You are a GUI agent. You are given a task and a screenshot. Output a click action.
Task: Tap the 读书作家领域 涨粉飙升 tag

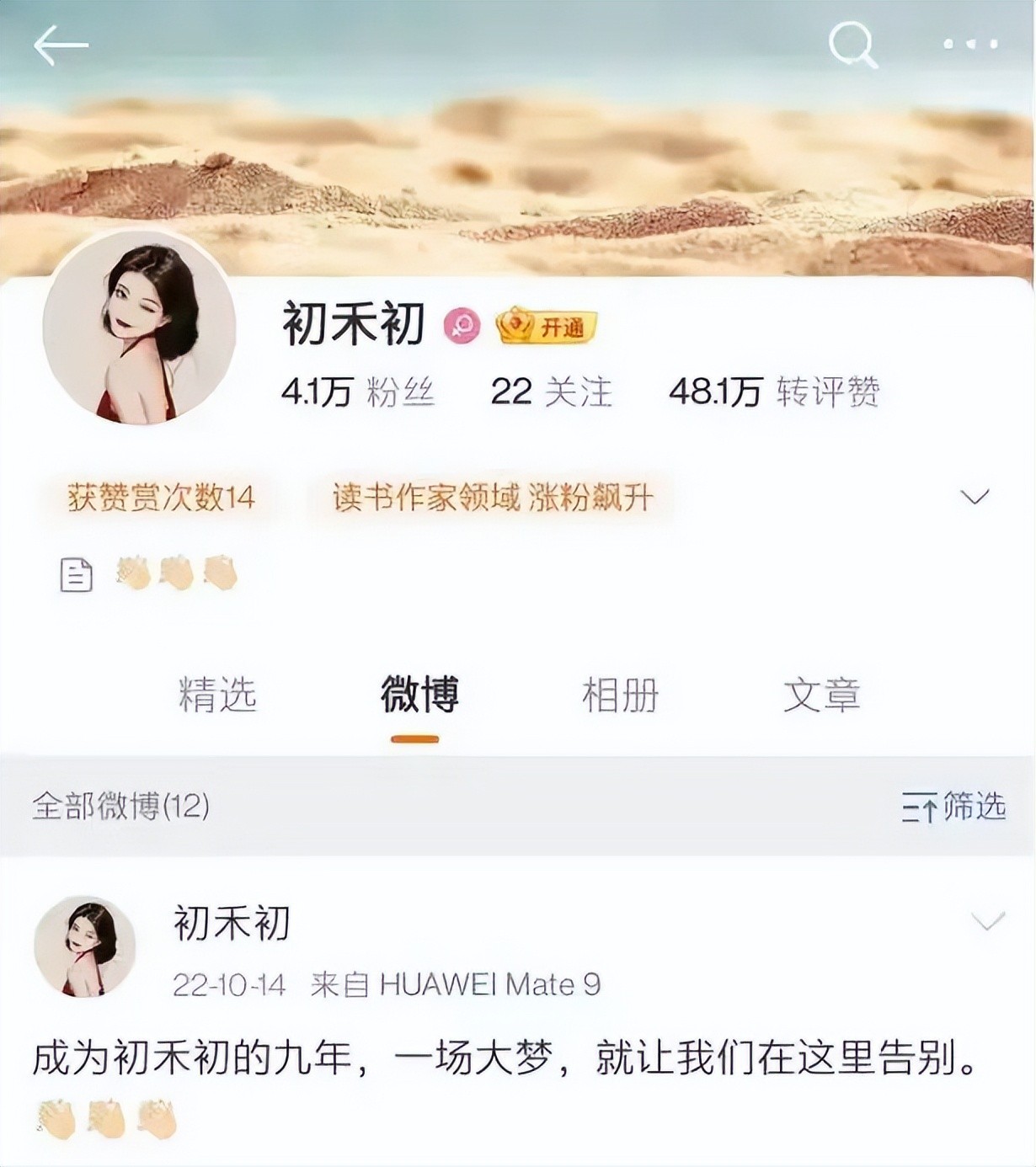[x=493, y=498]
